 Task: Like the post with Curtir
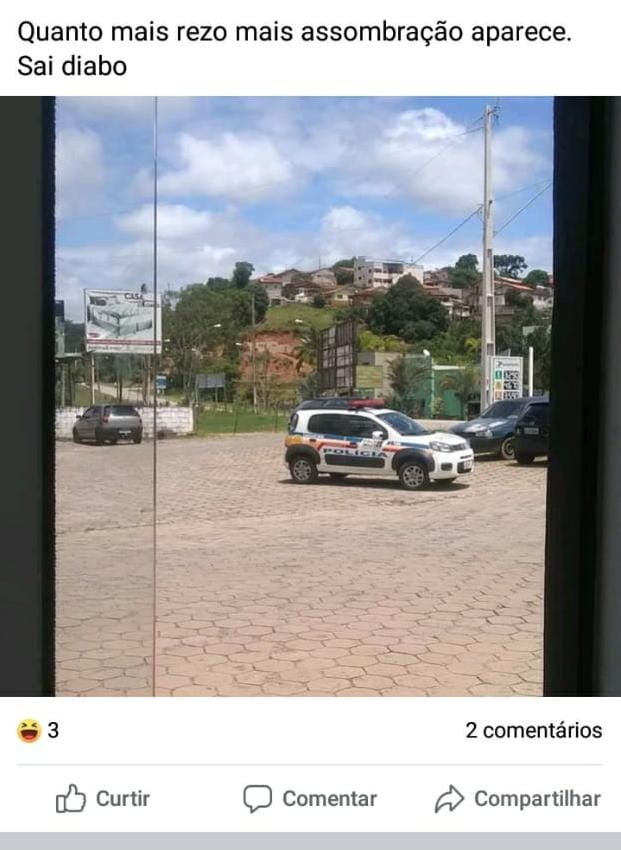(103, 798)
